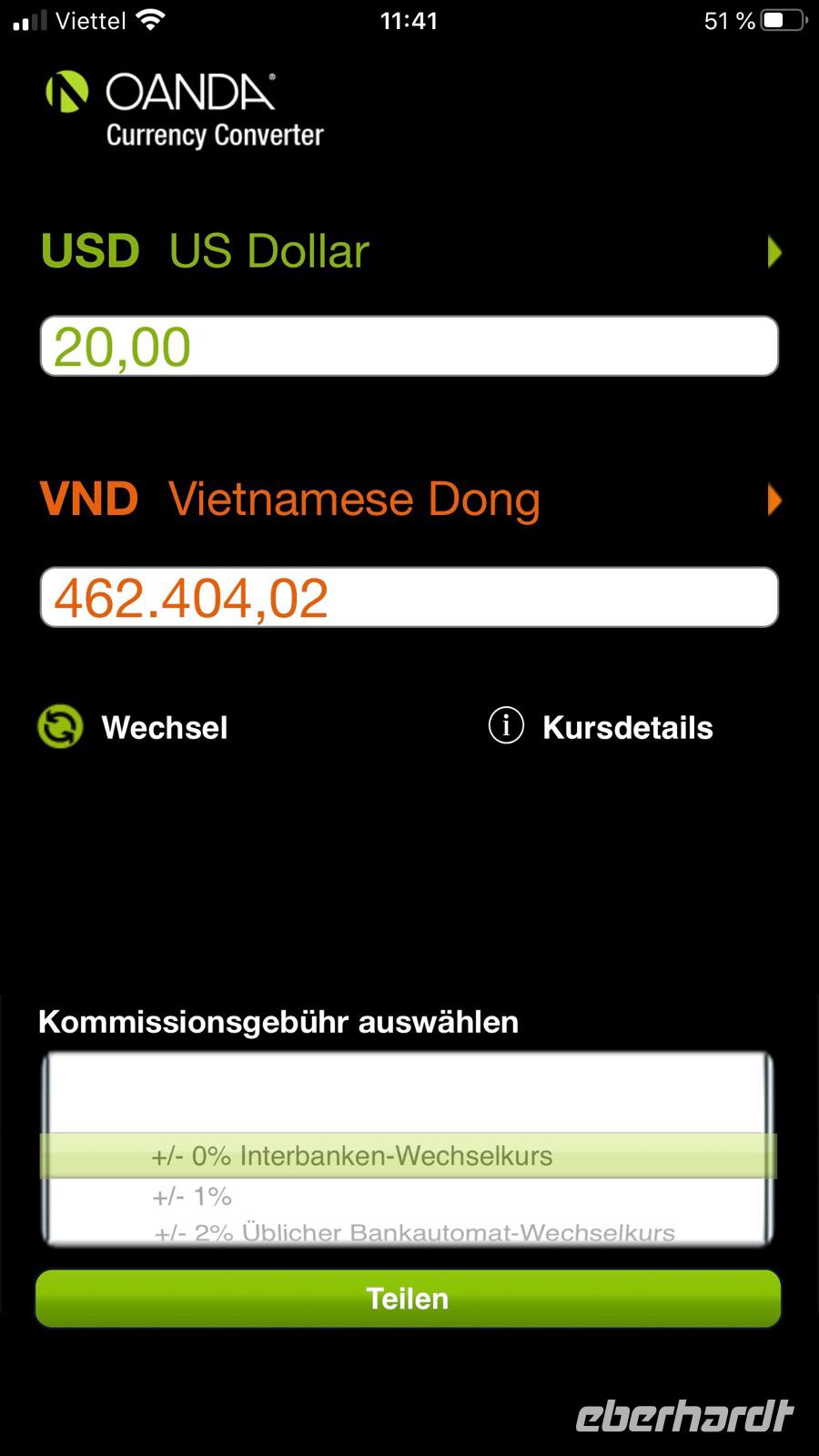The image size is (819, 1456).
Task: Share the conversion via Teilen
Action: coord(408,1299)
